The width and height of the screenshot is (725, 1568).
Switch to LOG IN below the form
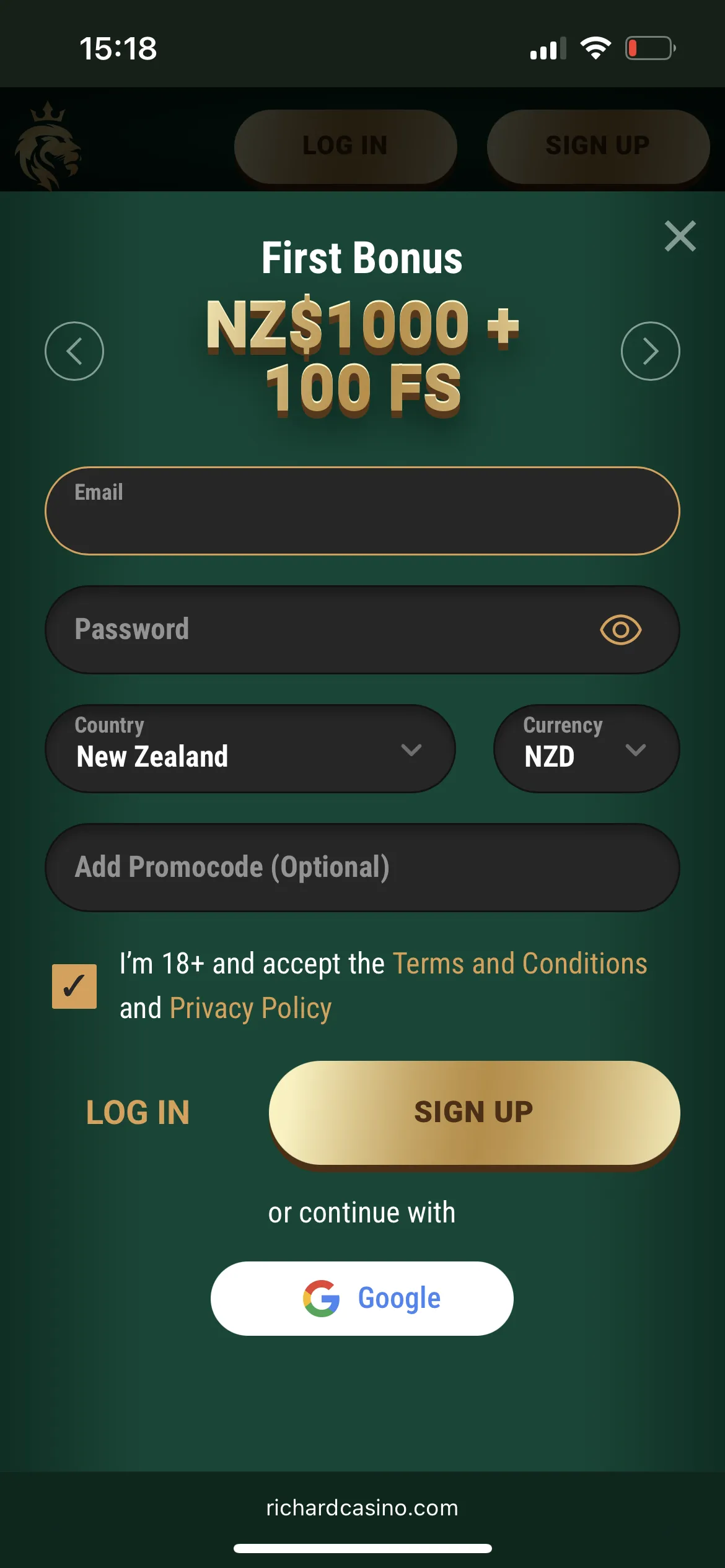138,1112
